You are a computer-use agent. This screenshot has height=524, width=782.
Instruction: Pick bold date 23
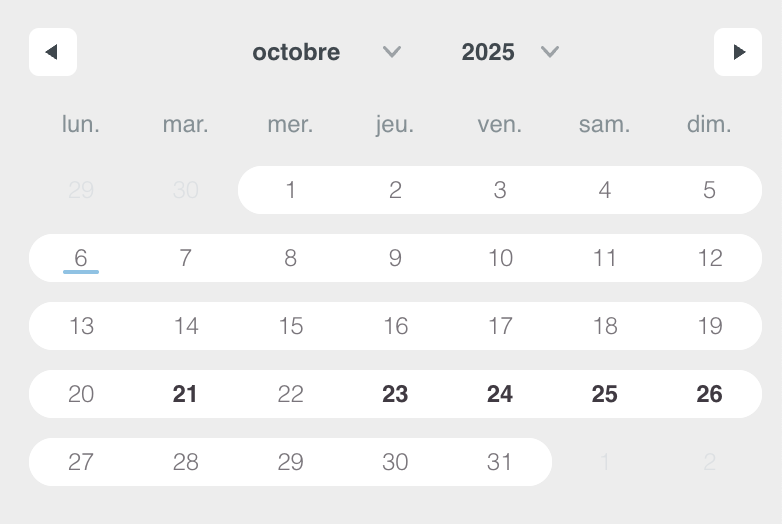pos(395,394)
